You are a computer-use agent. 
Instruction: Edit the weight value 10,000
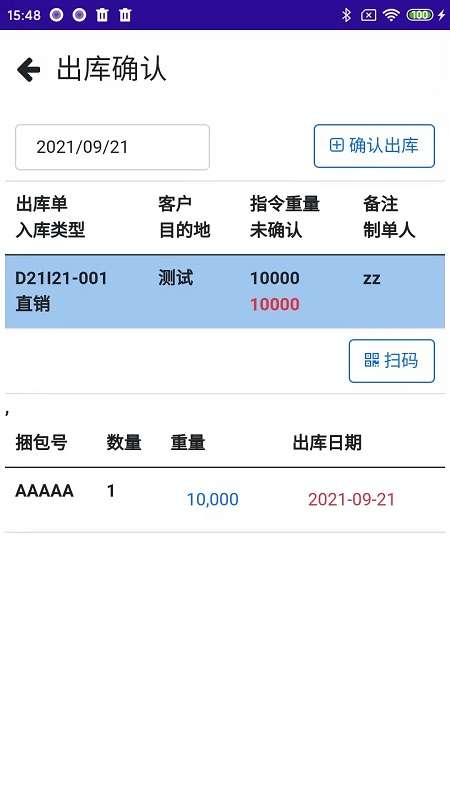[212, 499]
